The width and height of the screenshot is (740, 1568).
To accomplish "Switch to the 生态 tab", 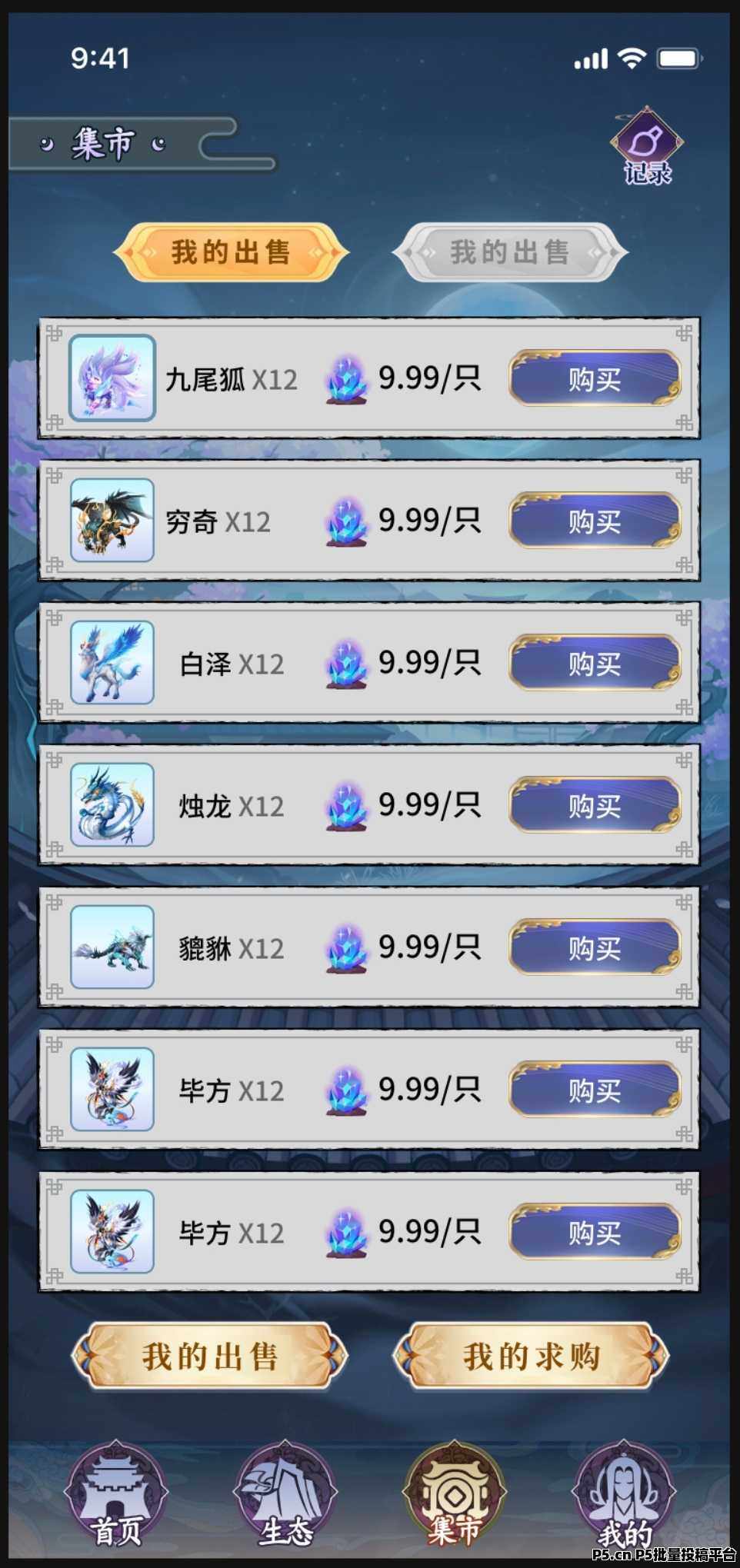I will 285,1493.
